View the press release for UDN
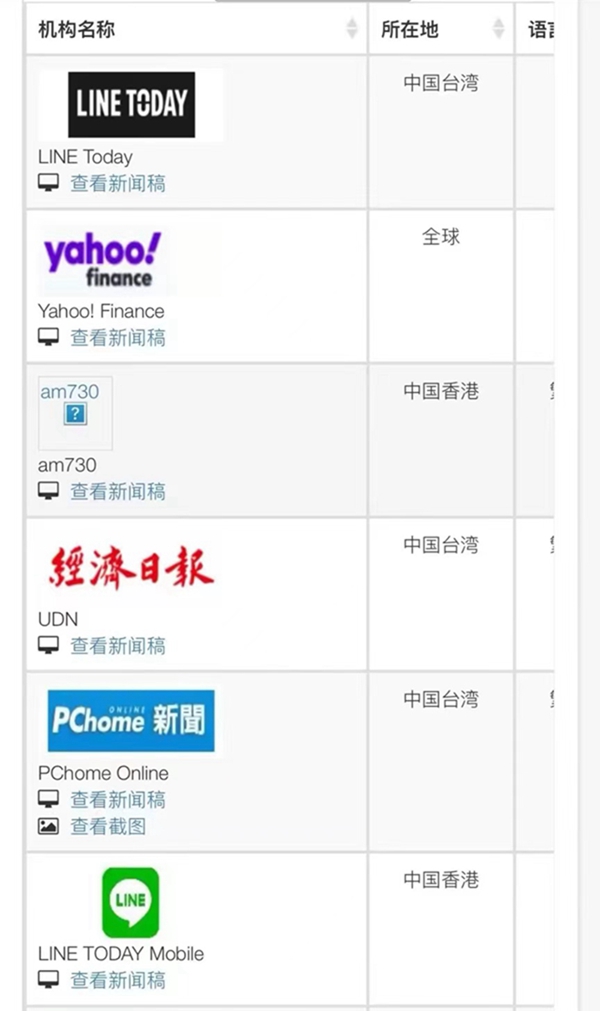Viewport: 600px width, 1011px height. [117, 645]
